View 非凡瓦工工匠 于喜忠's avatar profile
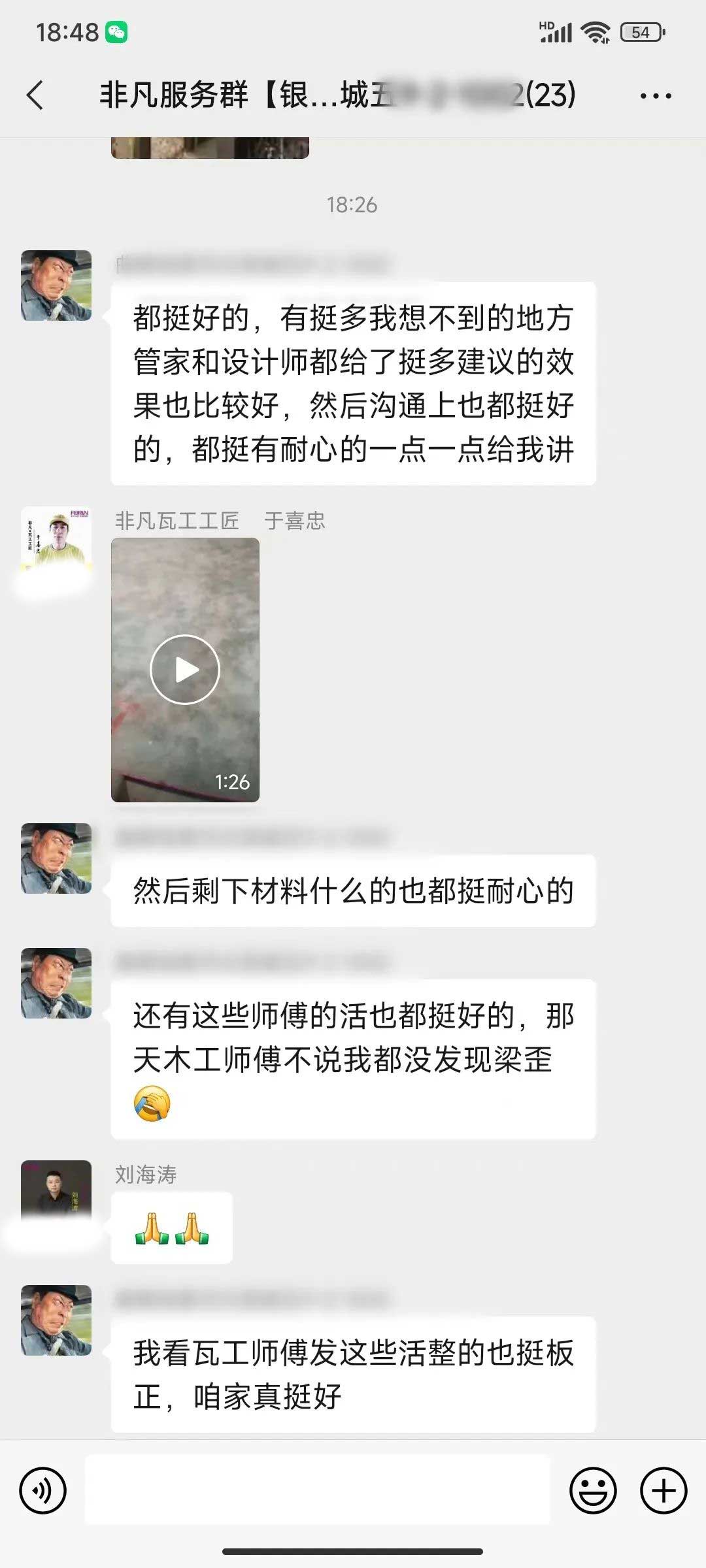 click(x=56, y=540)
